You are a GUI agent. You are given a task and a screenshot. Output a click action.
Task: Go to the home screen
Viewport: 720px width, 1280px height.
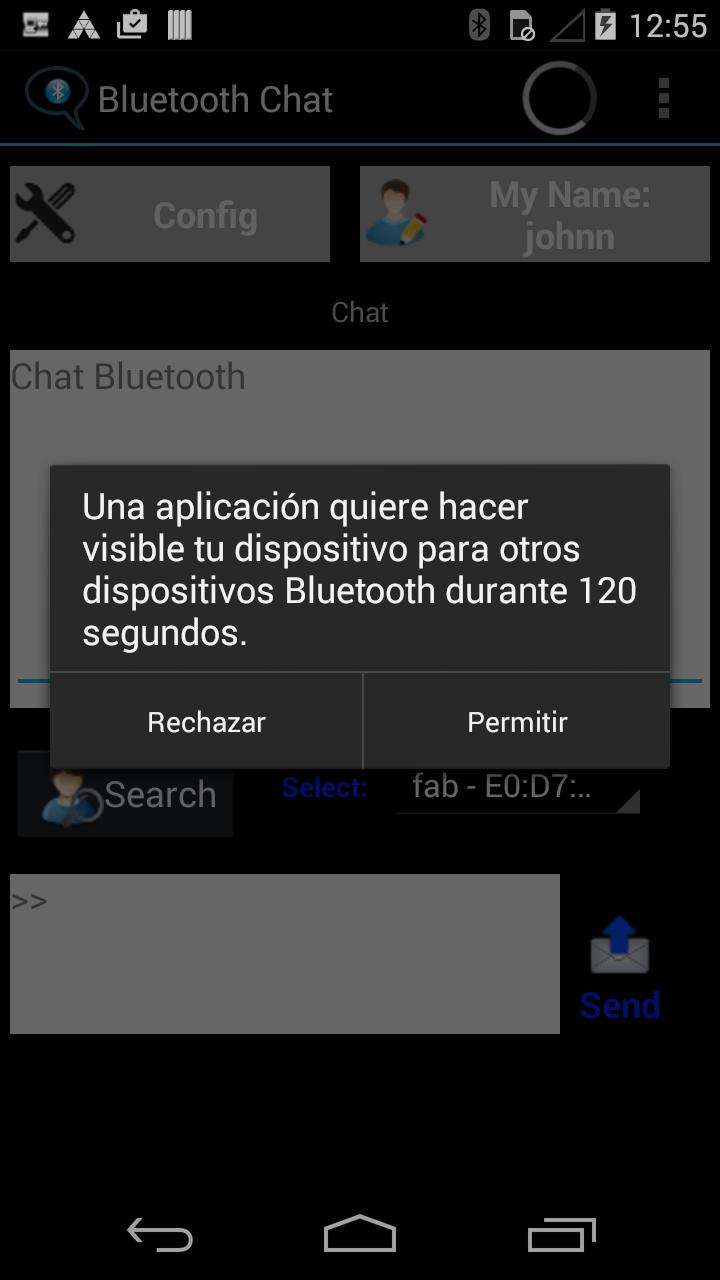pyautogui.click(x=360, y=1236)
